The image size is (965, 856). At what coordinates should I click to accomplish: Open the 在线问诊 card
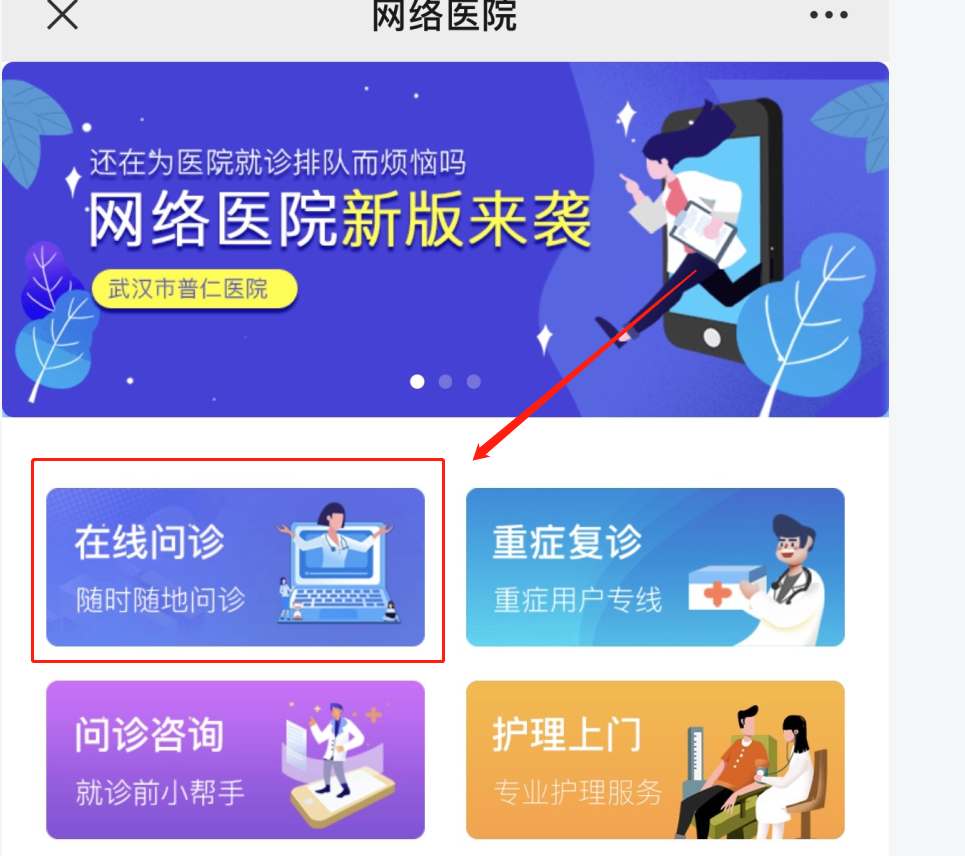point(236,567)
